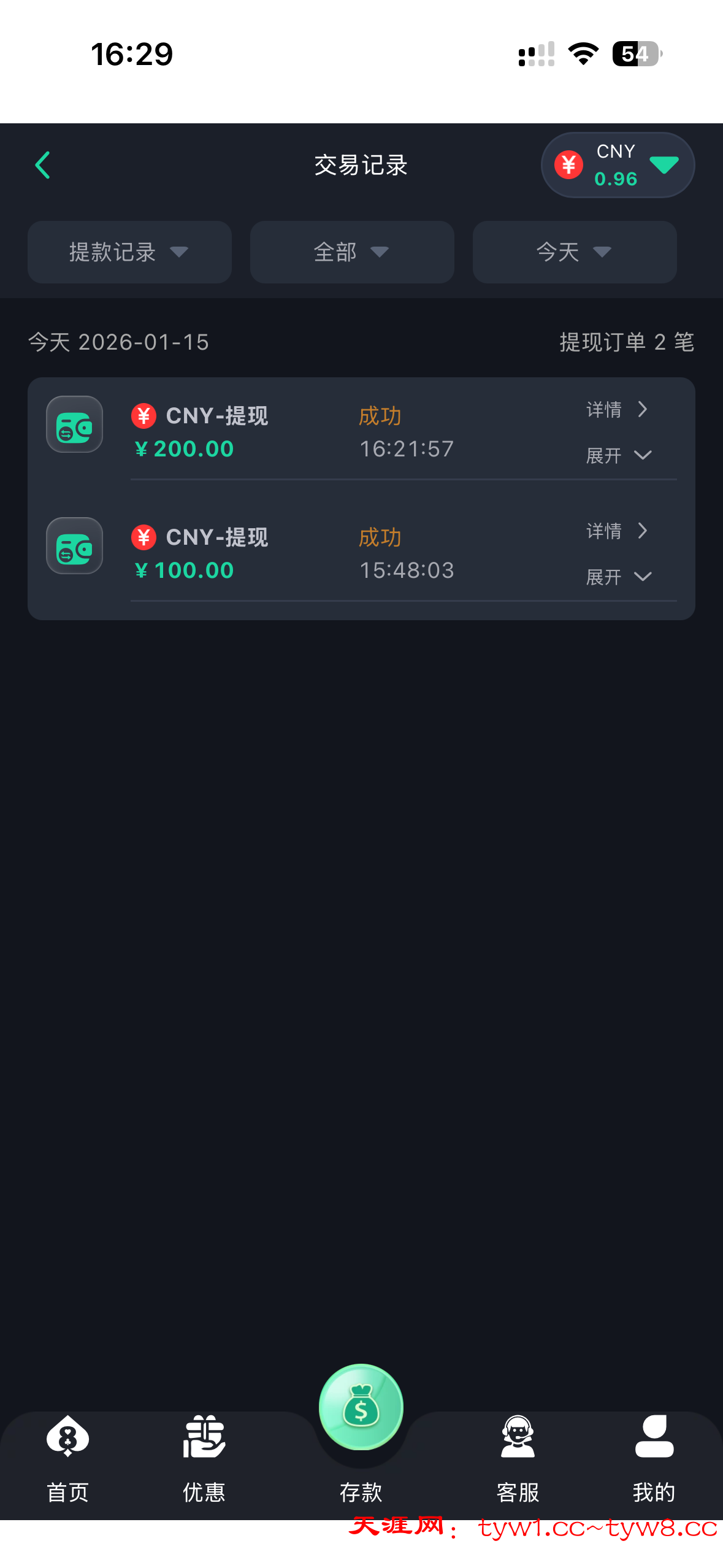Go back from 交易记录 page

click(x=42, y=165)
